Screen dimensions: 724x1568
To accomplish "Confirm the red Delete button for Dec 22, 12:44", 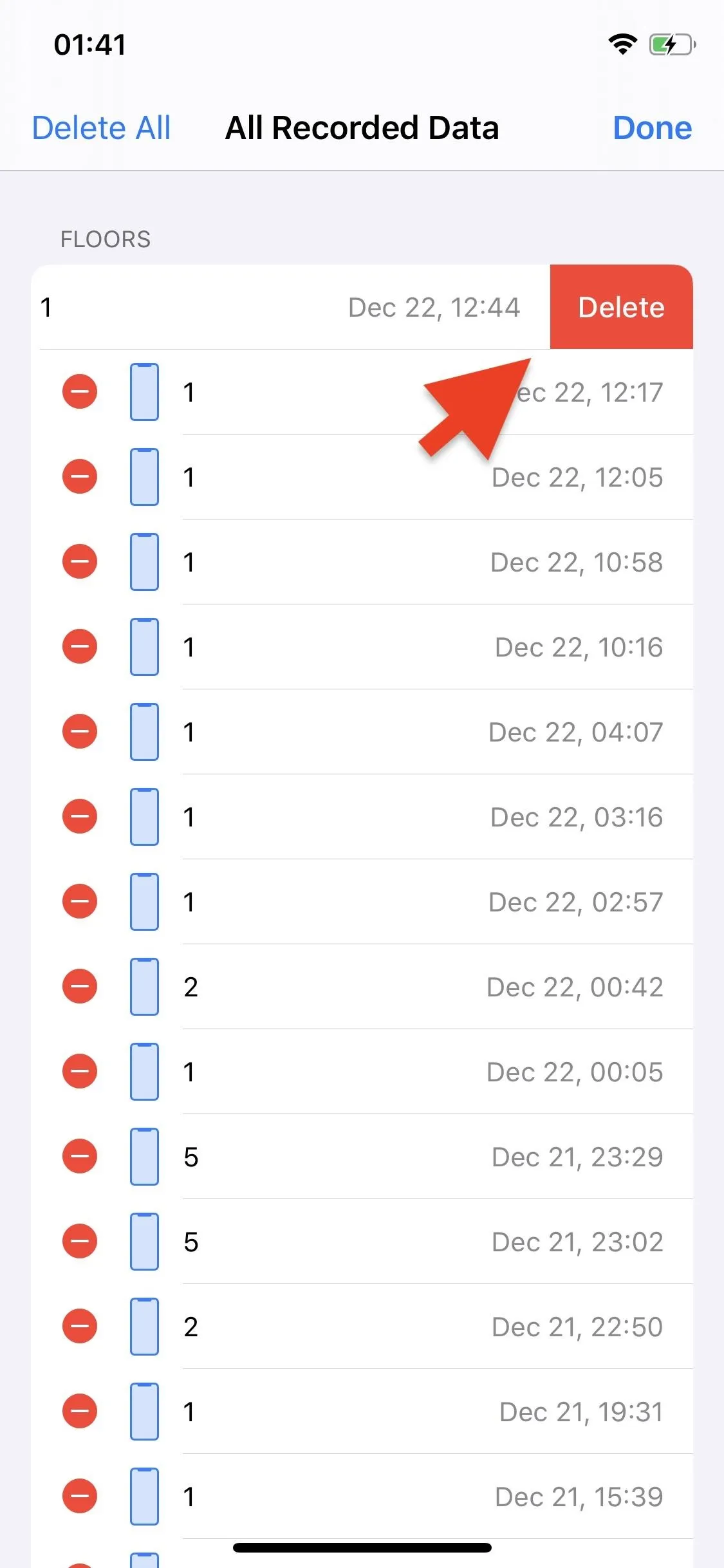I will pyautogui.click(x=621, y=307).
